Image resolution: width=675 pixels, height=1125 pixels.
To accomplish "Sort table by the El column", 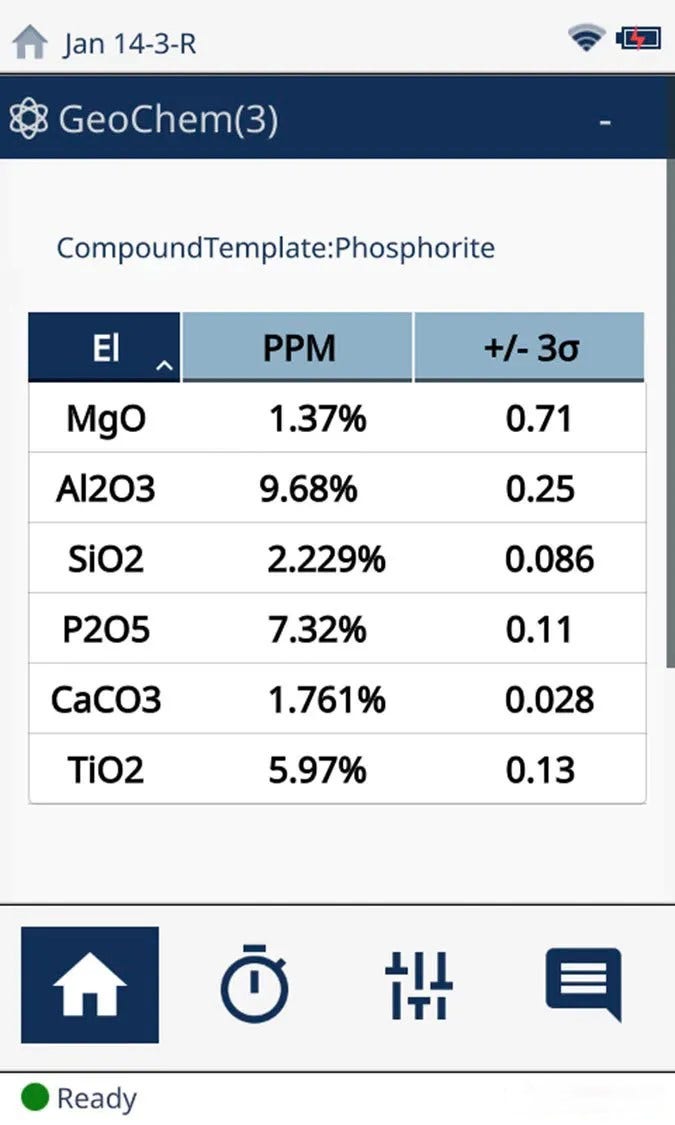I will (105, 348).
